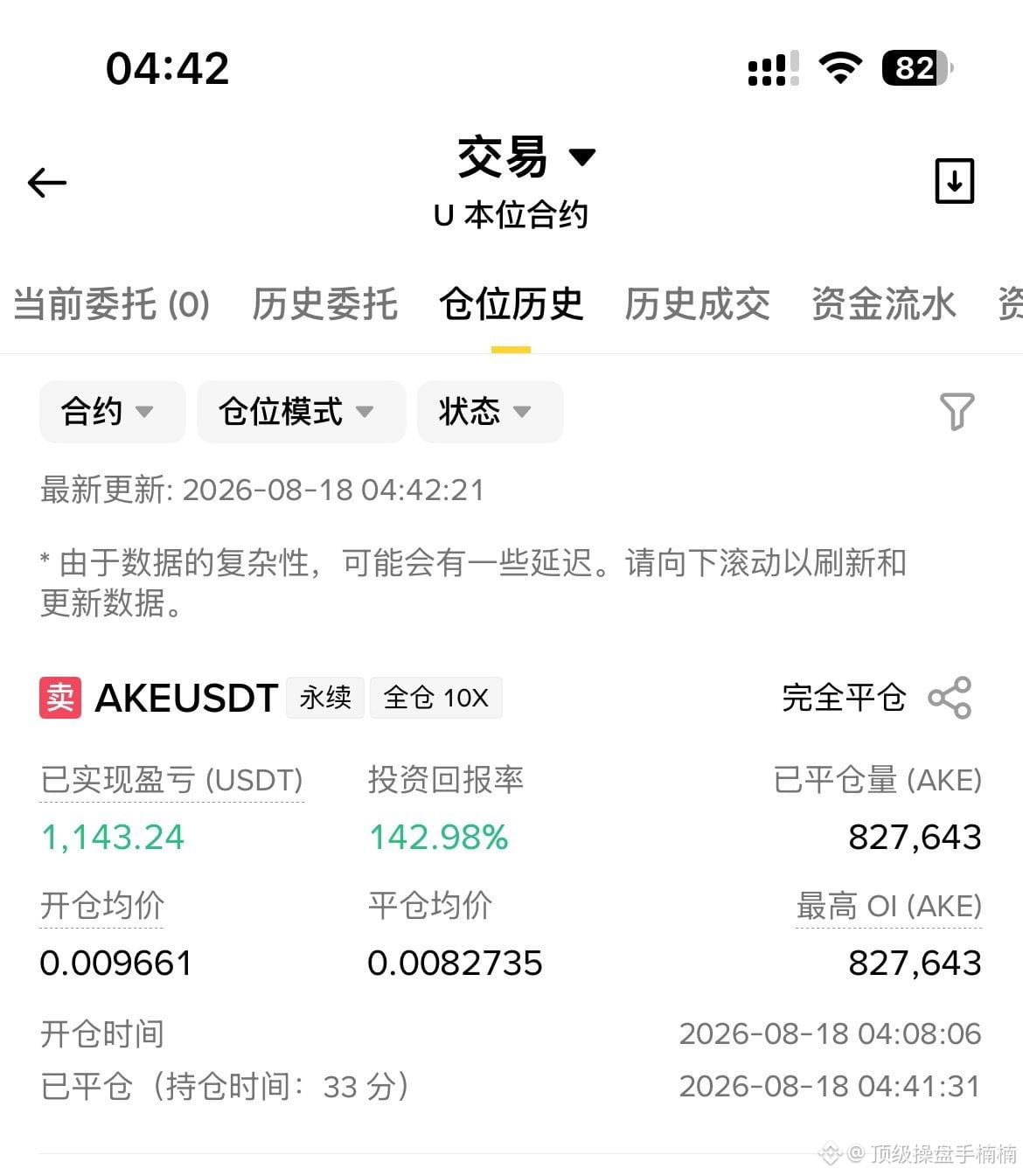
Task: Switch to the 当前委托 (0) tab
Action: (x=111, y=304)
